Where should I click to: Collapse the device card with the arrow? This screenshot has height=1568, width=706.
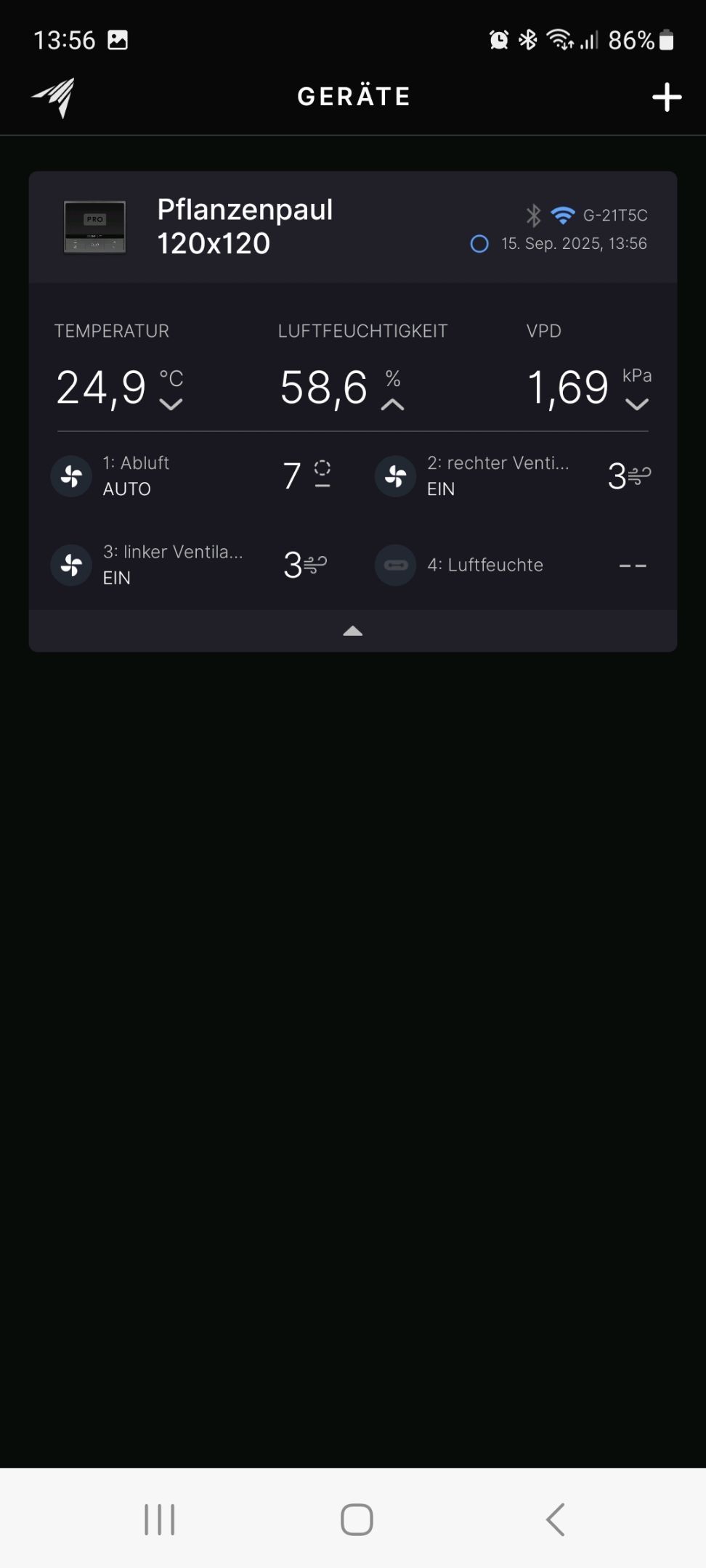pyautogui.click(x=353, y=631)
